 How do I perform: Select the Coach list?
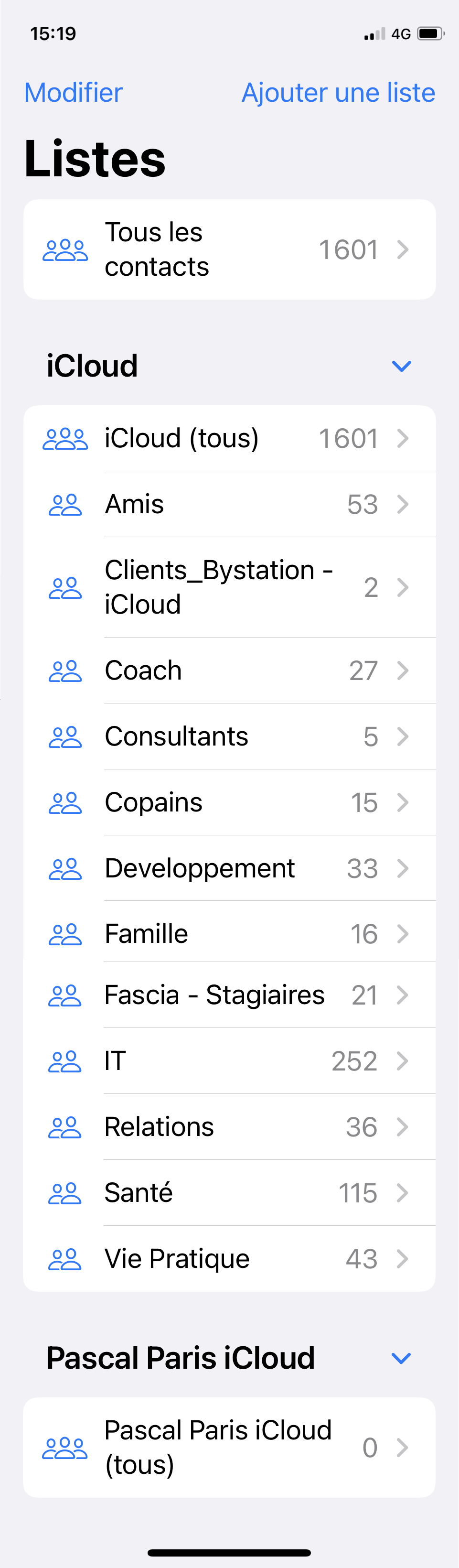(x=229, y=671)
